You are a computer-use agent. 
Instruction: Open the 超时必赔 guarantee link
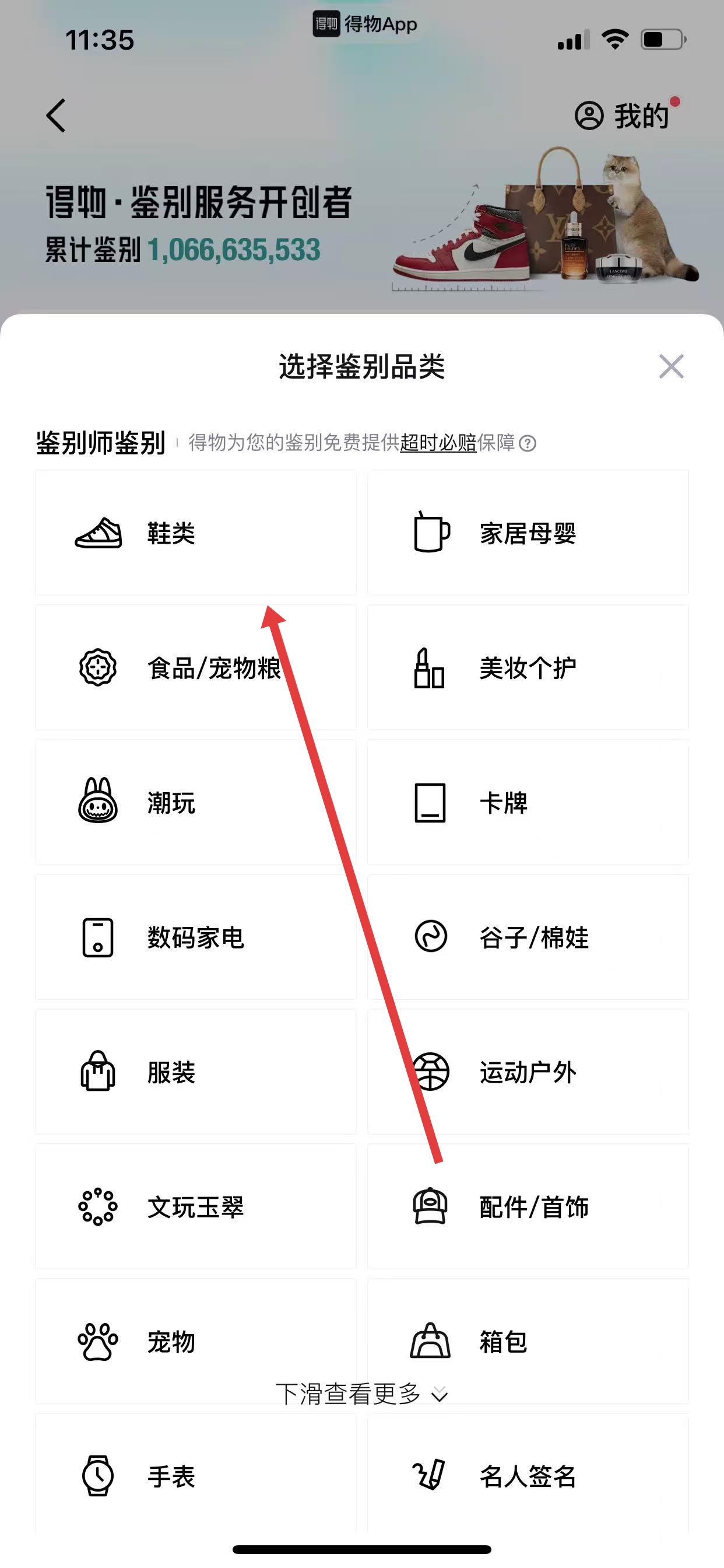click(438, 443)
